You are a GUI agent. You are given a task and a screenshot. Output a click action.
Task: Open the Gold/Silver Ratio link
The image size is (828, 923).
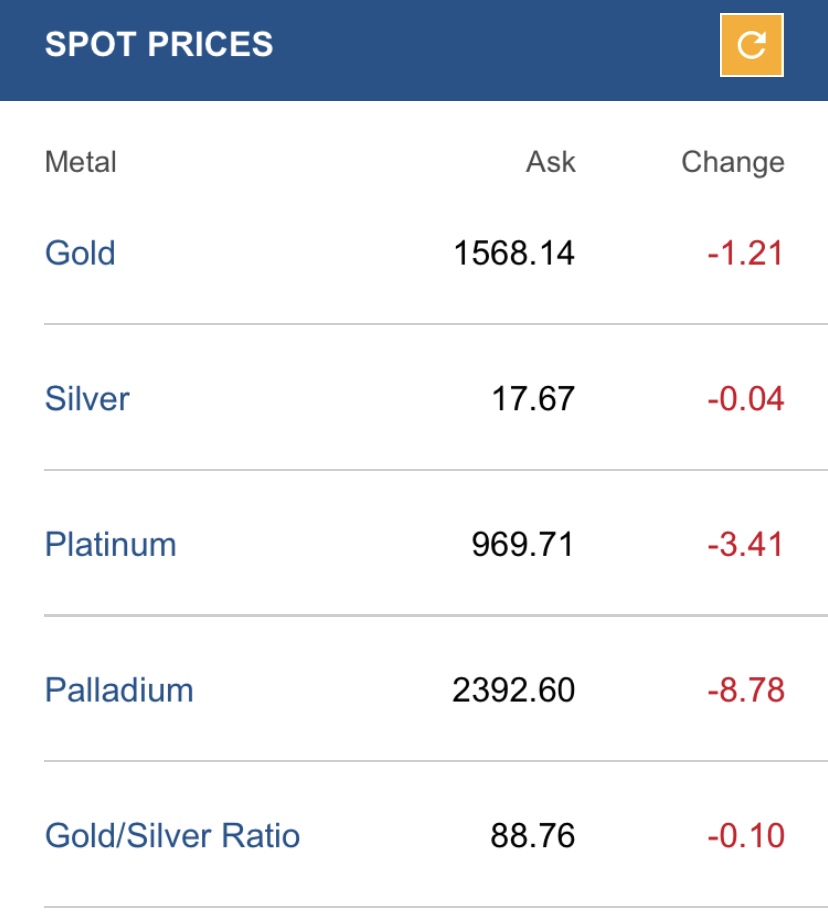pyautogui.click(x=172, y=836)
